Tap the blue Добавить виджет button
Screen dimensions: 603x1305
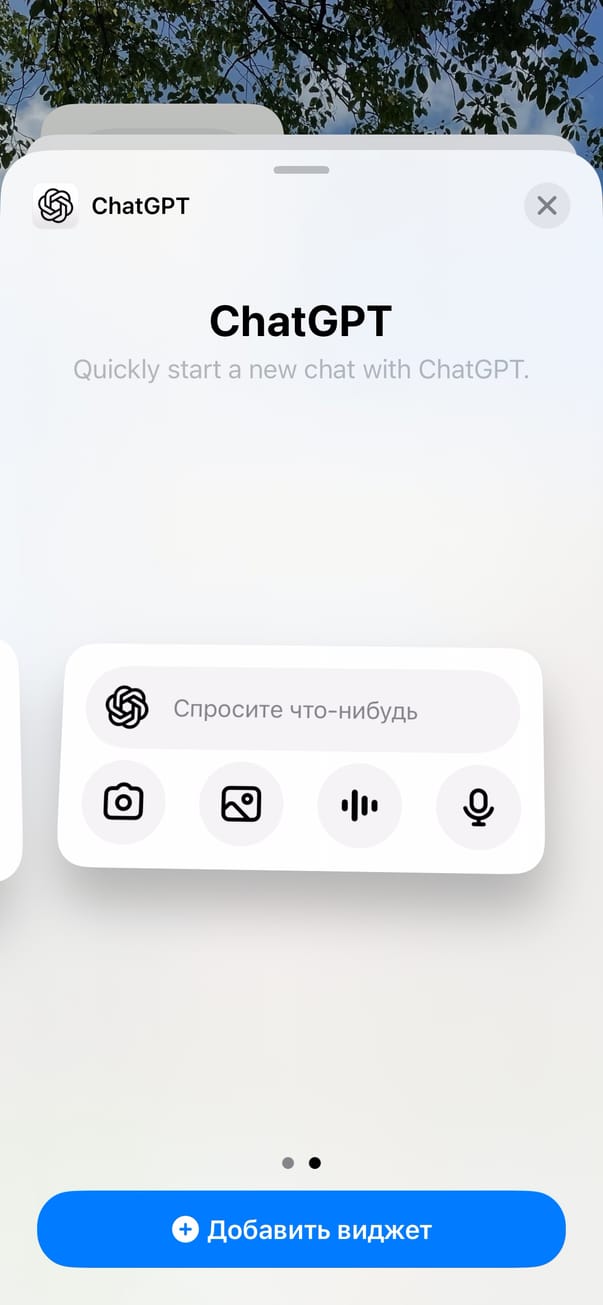(x=301, y=1229)
